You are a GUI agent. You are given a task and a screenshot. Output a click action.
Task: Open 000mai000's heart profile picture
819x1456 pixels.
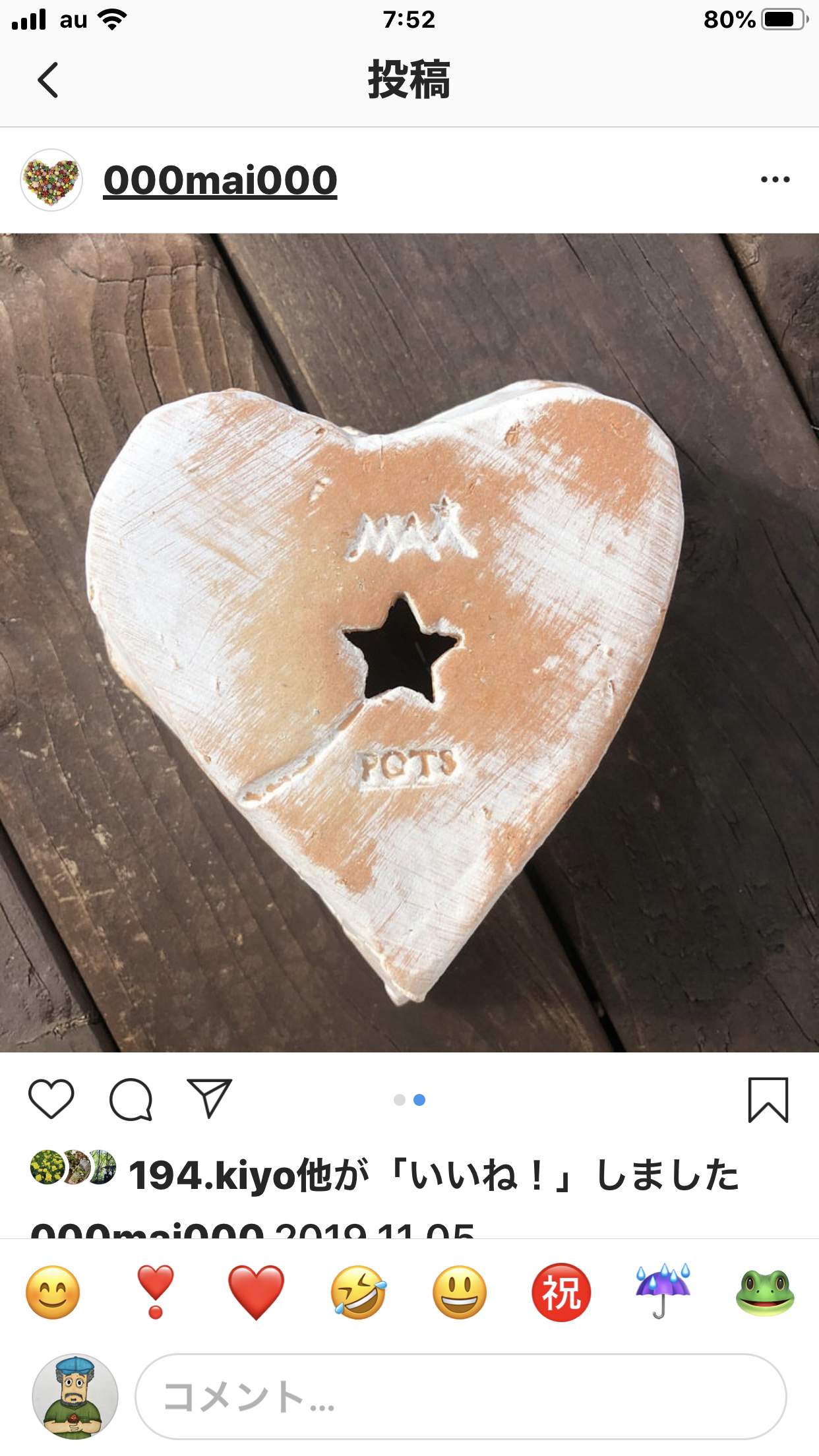tap(51, 180)
